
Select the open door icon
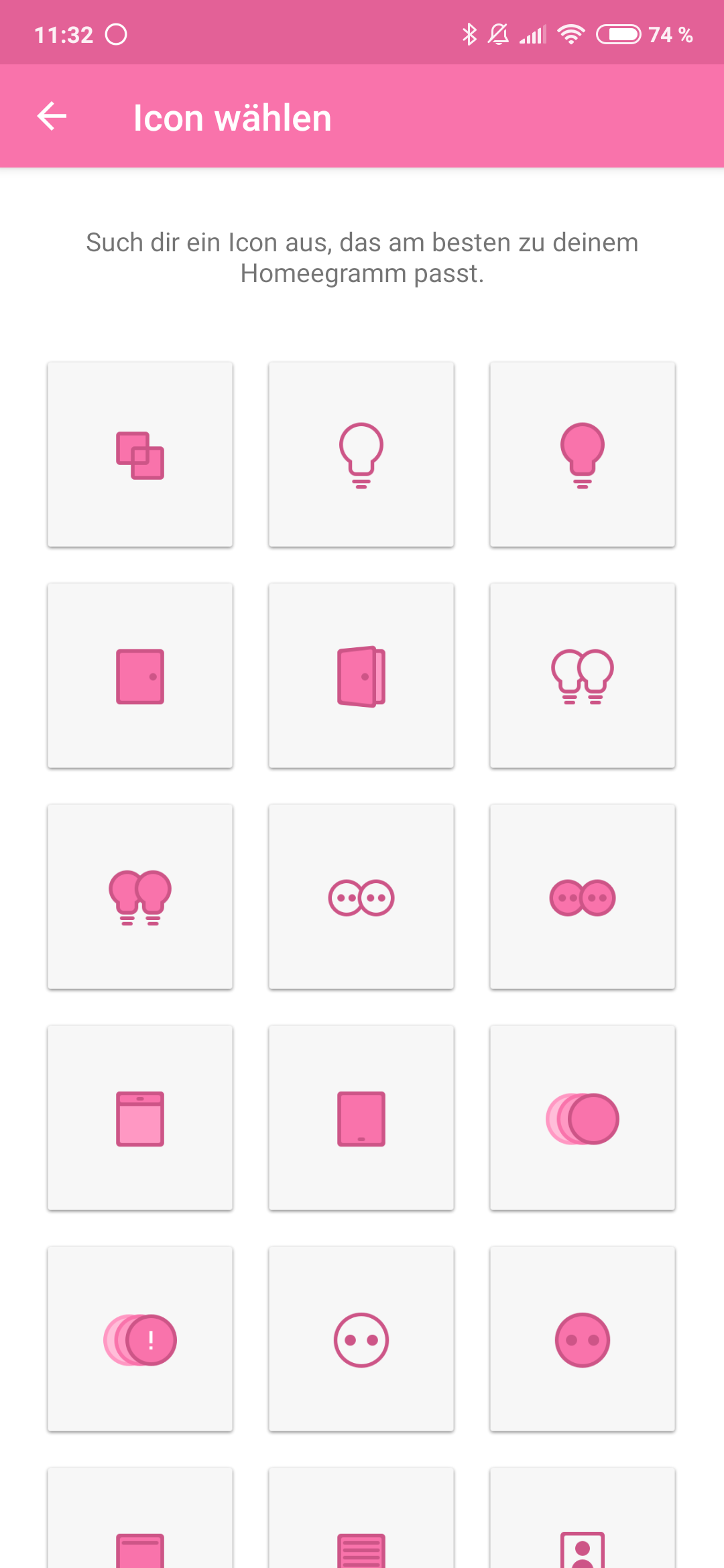click(x=361, y=676)
